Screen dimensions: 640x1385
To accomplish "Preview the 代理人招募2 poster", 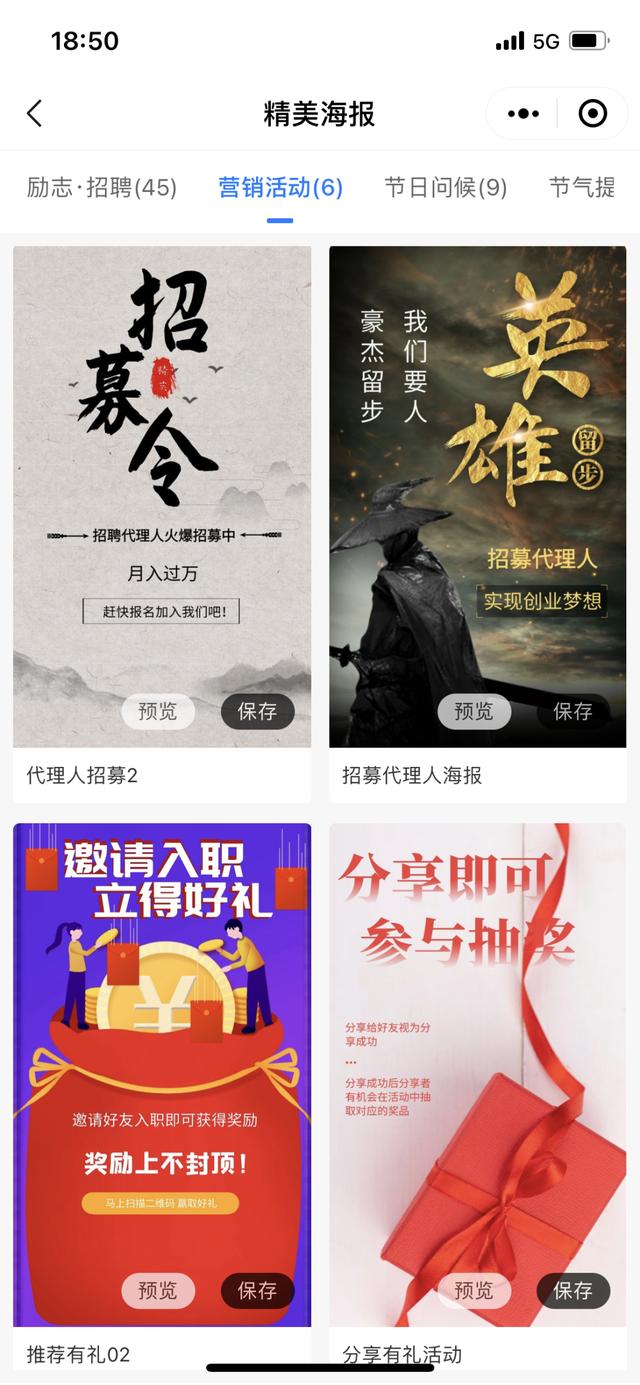I will point(158,711).
